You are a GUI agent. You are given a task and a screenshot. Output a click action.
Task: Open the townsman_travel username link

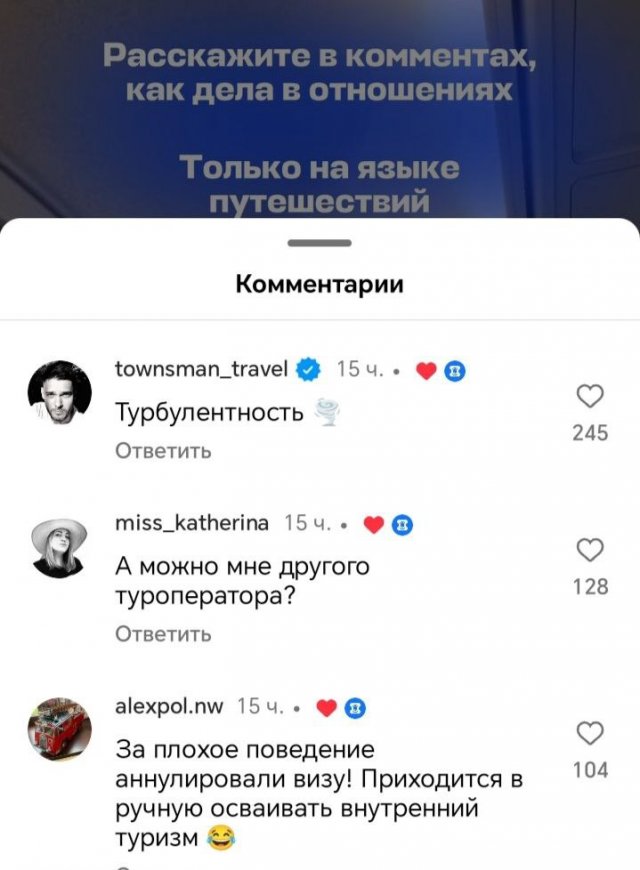click(201, 369)
